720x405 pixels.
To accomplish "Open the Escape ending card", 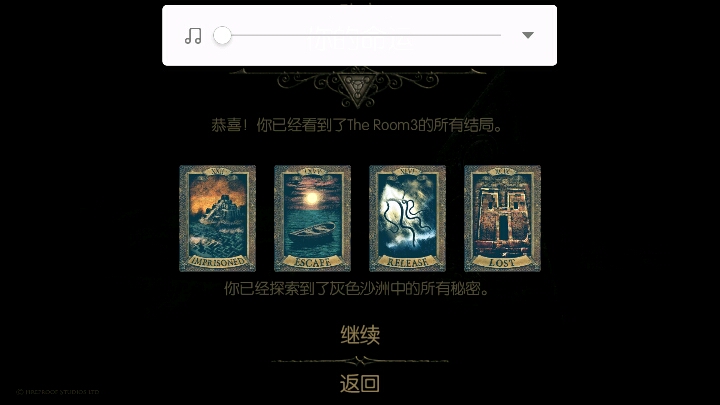I will pos(312,218).
